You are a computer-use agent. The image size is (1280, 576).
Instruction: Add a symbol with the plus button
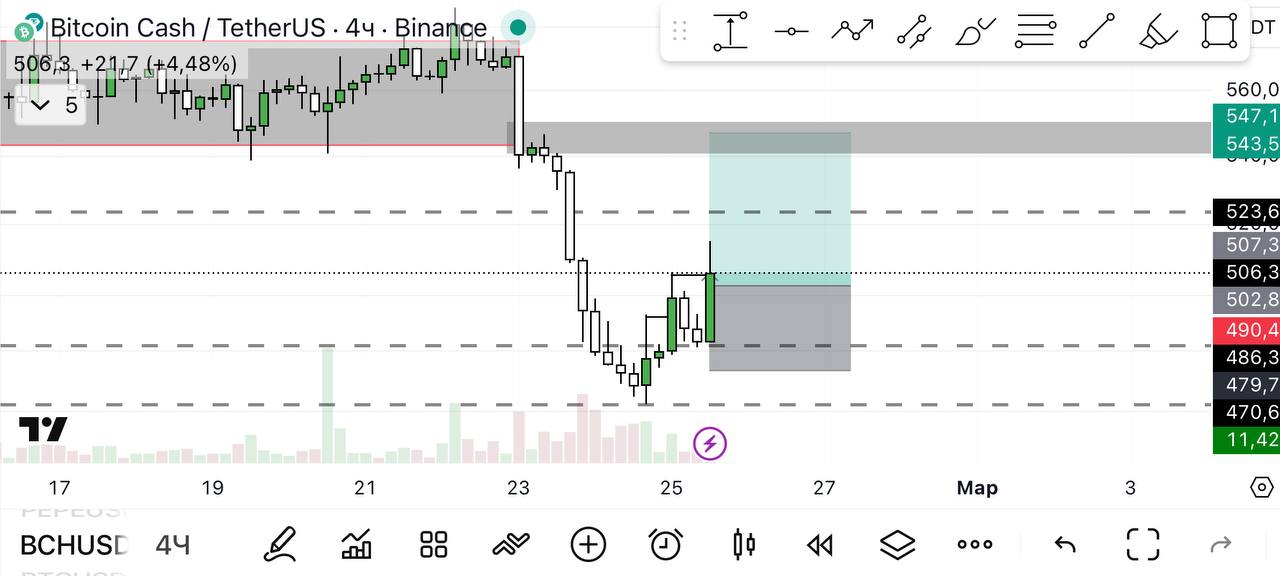[x=588, y=545]
